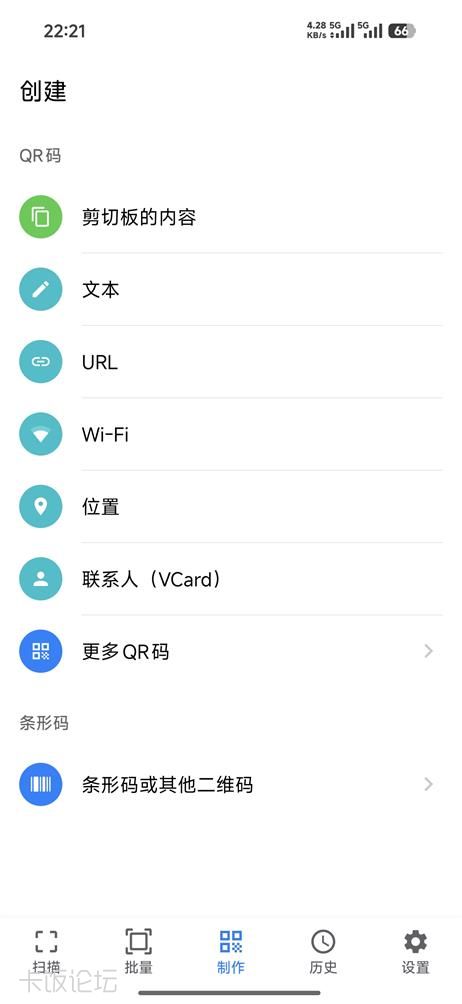Create QR code from 剪切板的内容
Image resolution: width=462 pixels, height=1004 pixels.
point(231,217)
